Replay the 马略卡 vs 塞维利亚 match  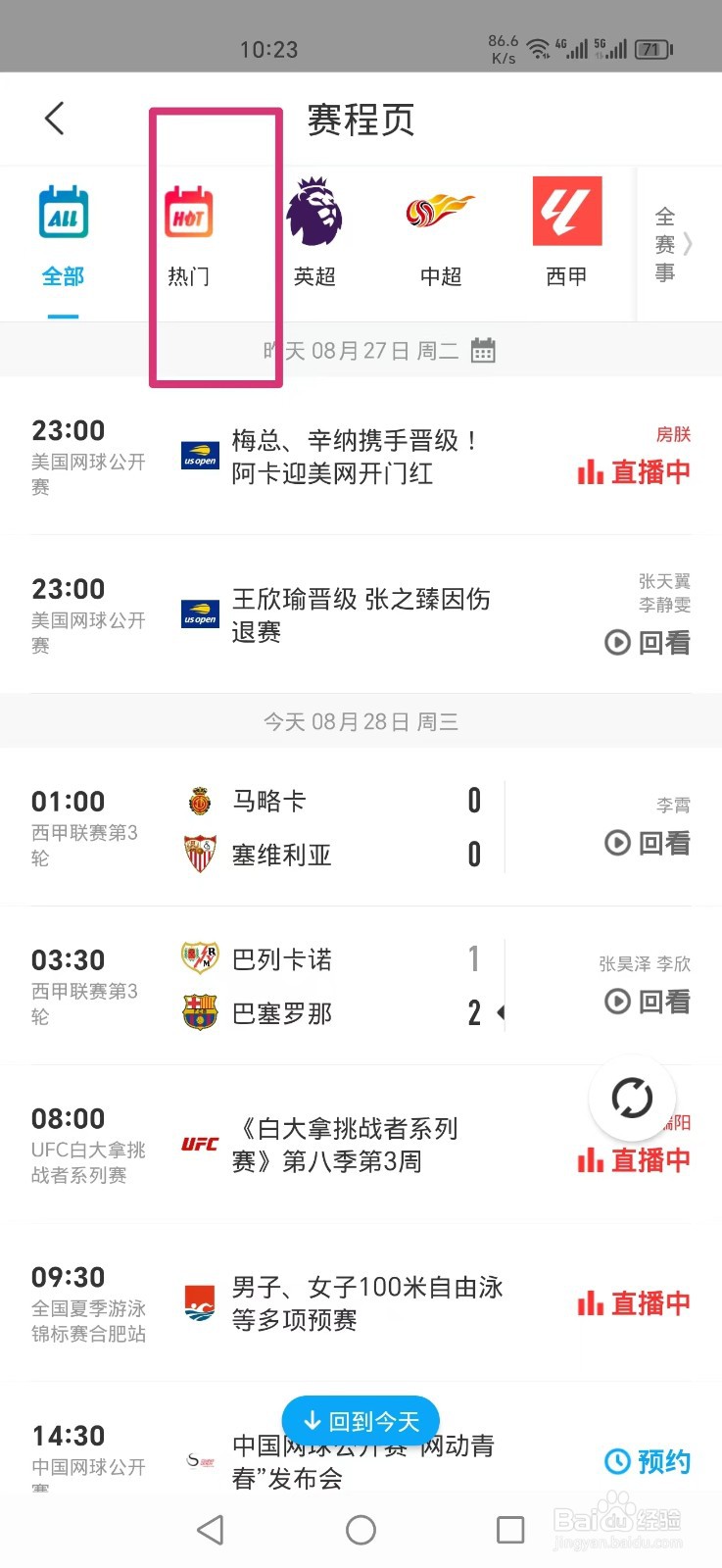(648, 843)
